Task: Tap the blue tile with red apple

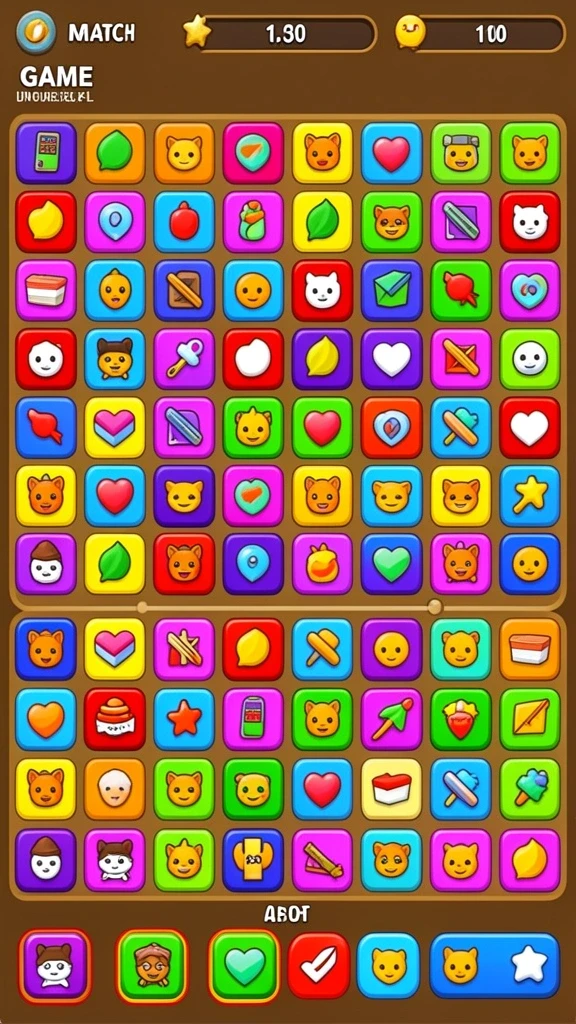Action: pos(184,221)
